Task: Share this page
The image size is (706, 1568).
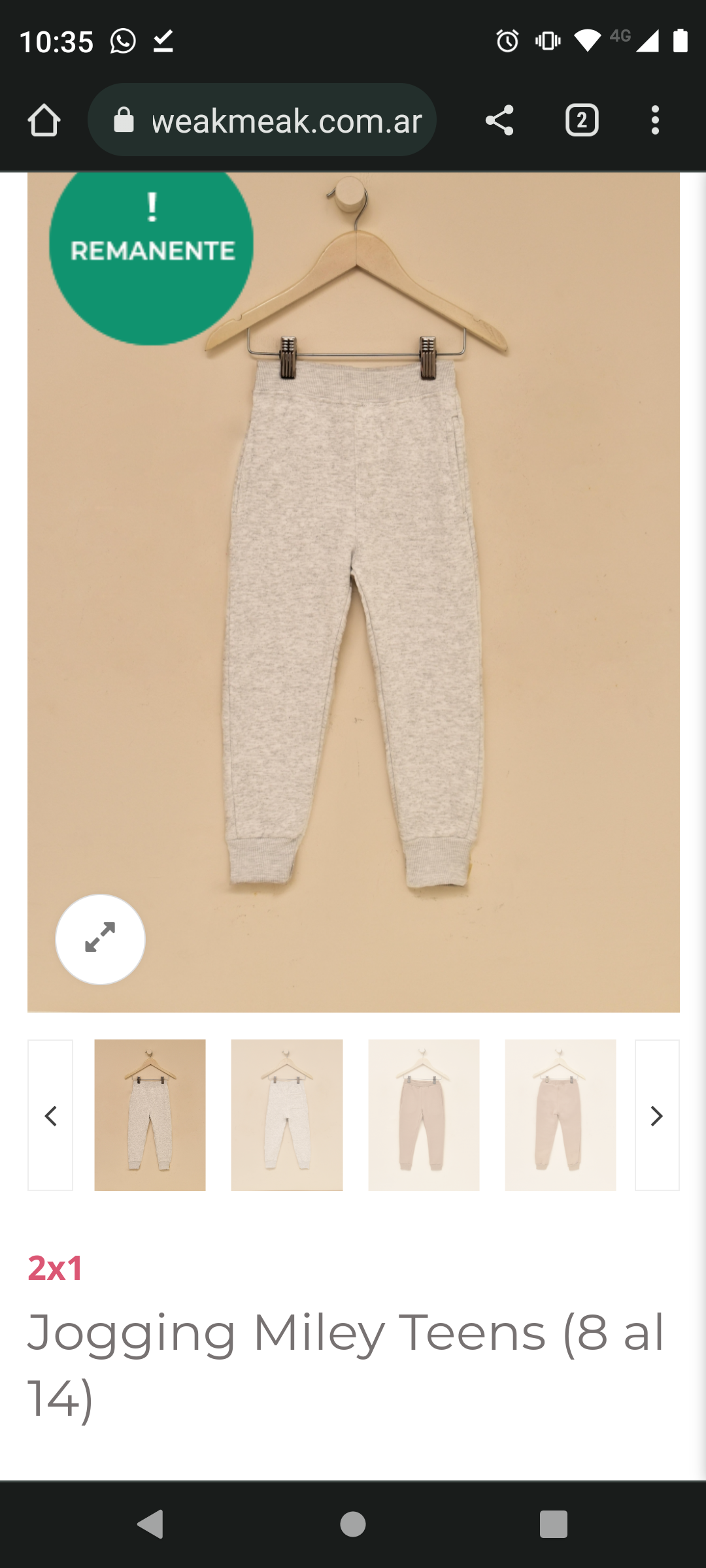Action: [499, 121]
